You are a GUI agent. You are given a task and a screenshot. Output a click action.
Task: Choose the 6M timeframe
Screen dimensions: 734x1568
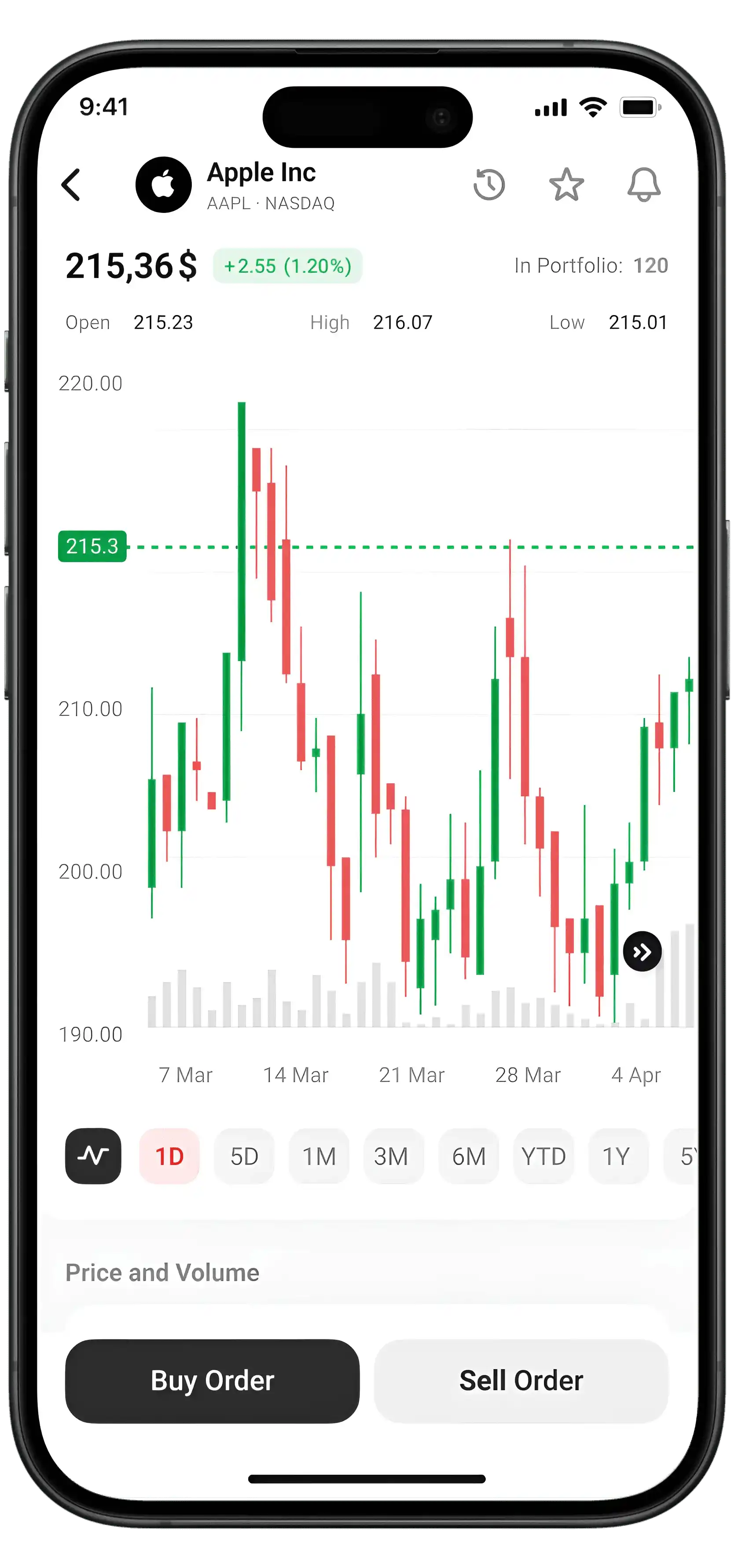point(469,1156)
